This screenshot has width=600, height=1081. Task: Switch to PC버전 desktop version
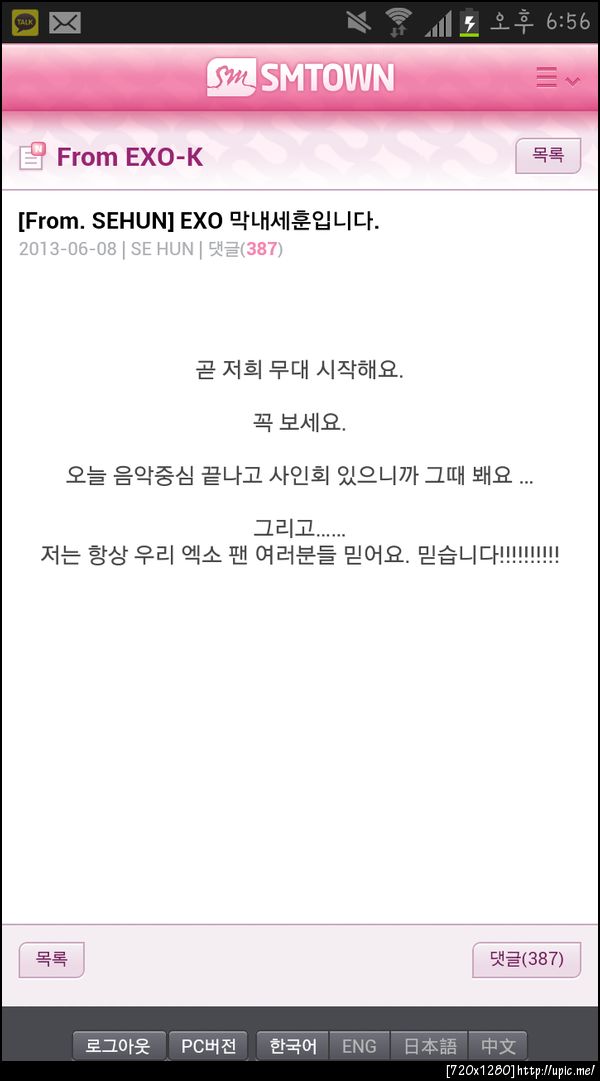point(208,1046)
